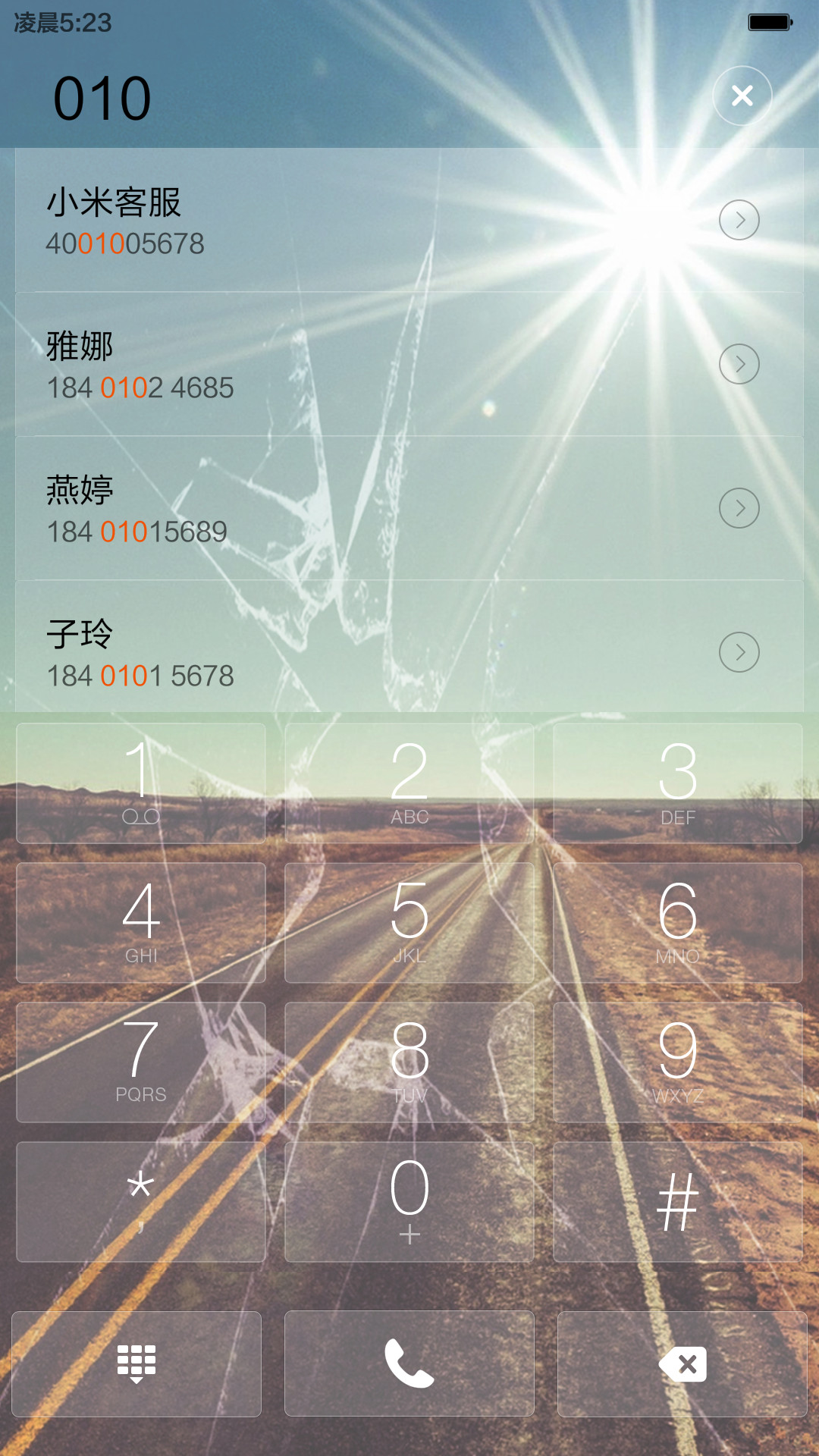Hide the dial keypad

pos(136,1364)
